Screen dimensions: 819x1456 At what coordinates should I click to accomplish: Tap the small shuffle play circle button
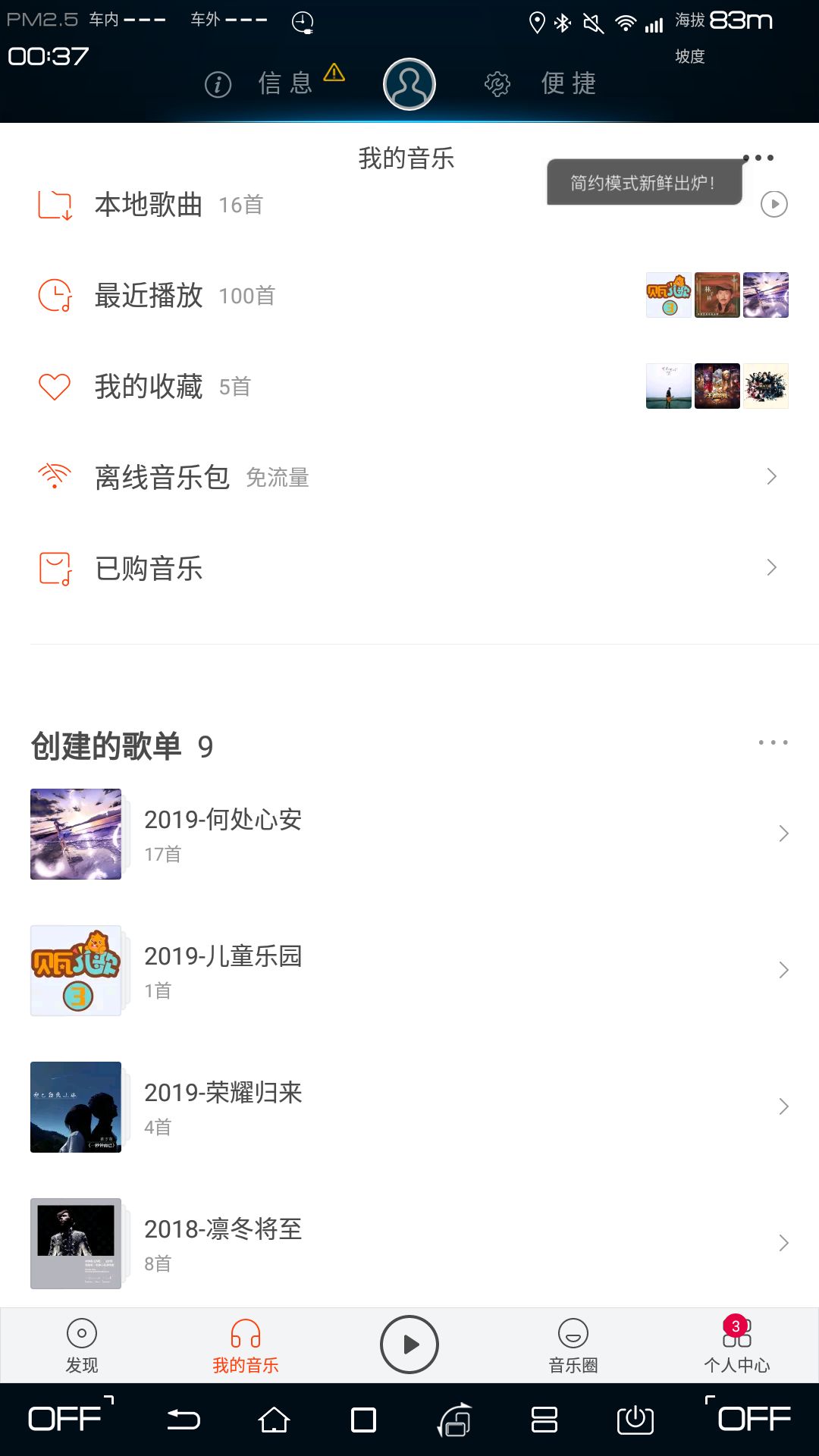[774, 203]
